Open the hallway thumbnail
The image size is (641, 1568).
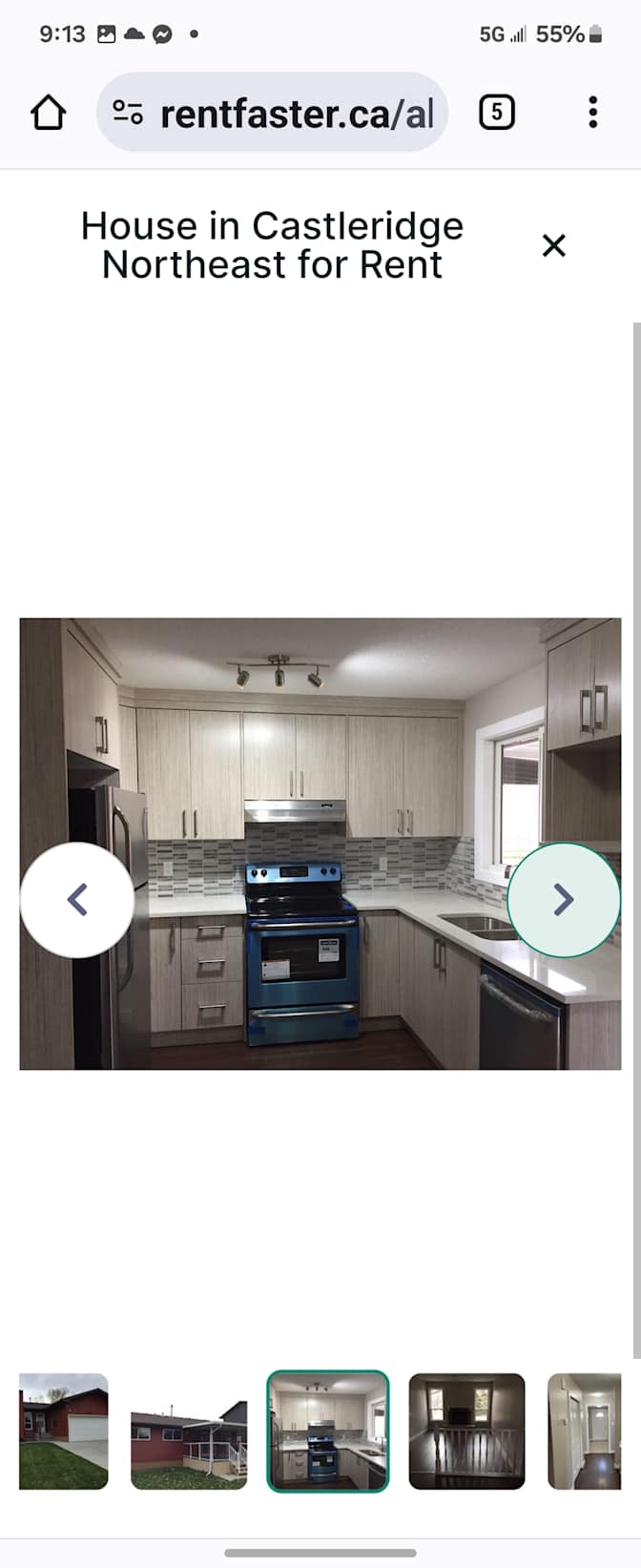click(x=585, y=1431)
